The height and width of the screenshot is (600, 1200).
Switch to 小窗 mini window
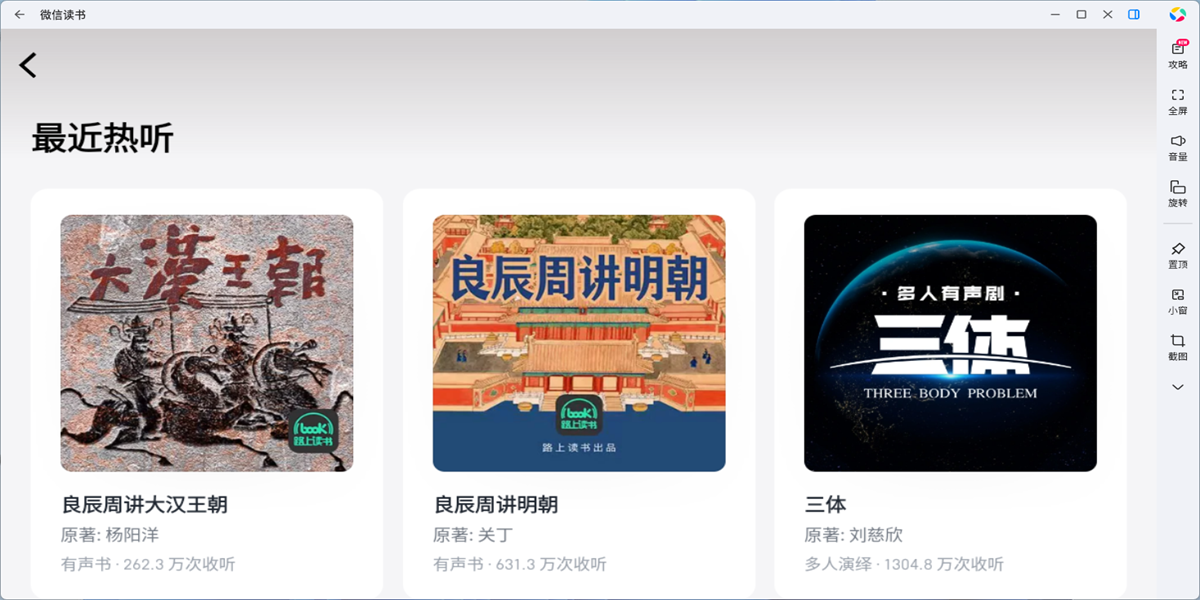tap(1178, 300)
